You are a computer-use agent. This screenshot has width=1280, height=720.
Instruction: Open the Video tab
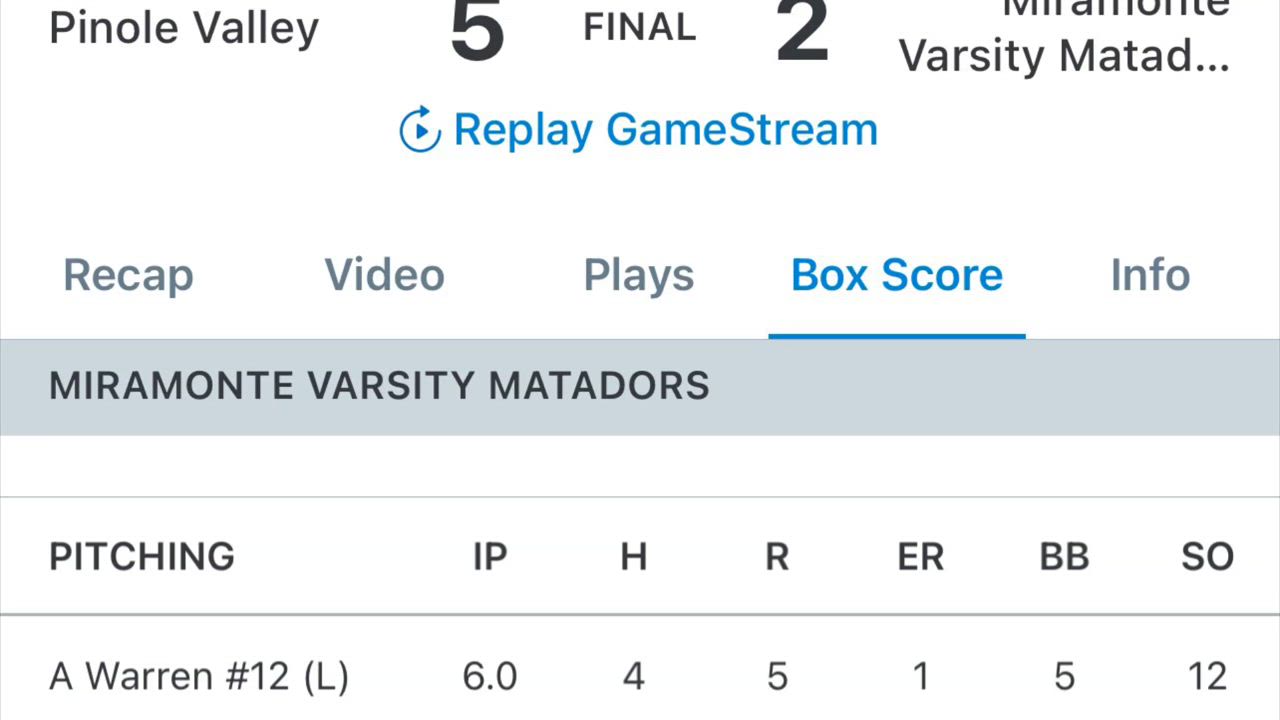pos(385,275)
